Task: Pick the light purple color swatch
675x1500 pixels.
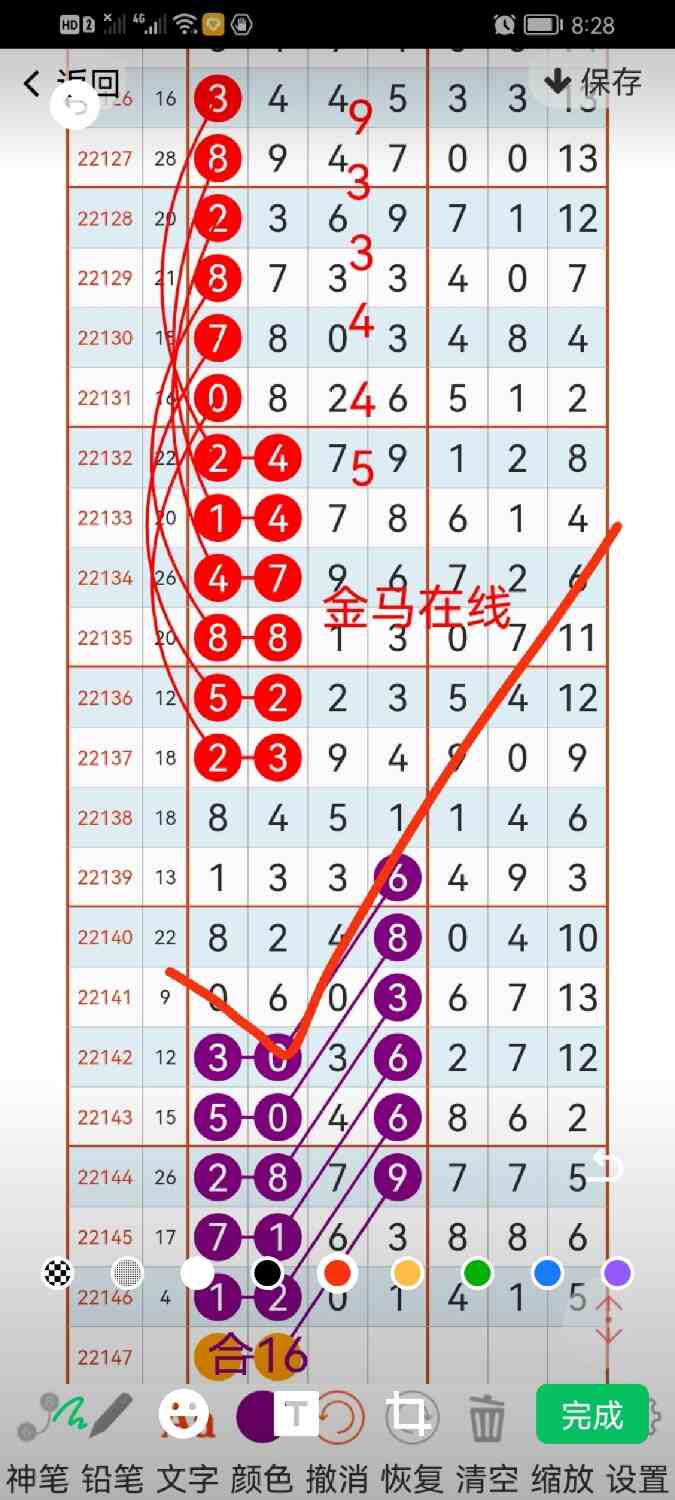Action: [x=617, y=1273]
